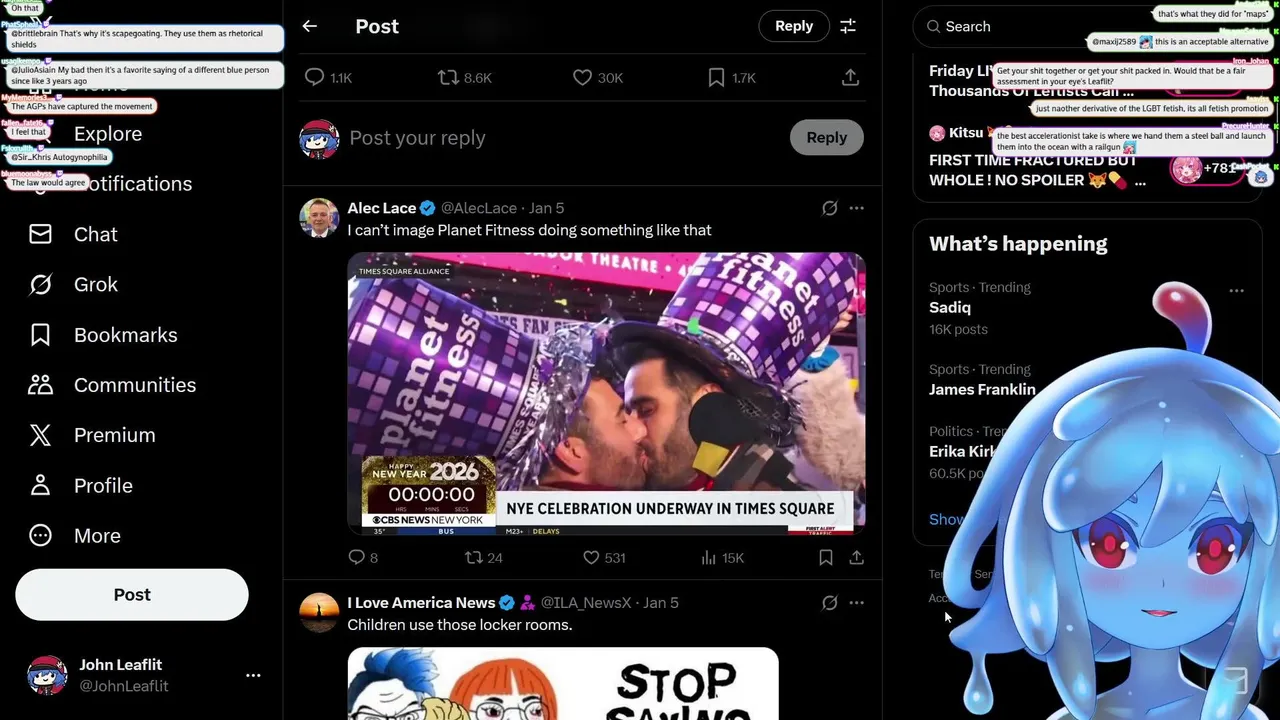
Task: Reply to Alec Lace's comment
Action: click(x=357, y=558)
